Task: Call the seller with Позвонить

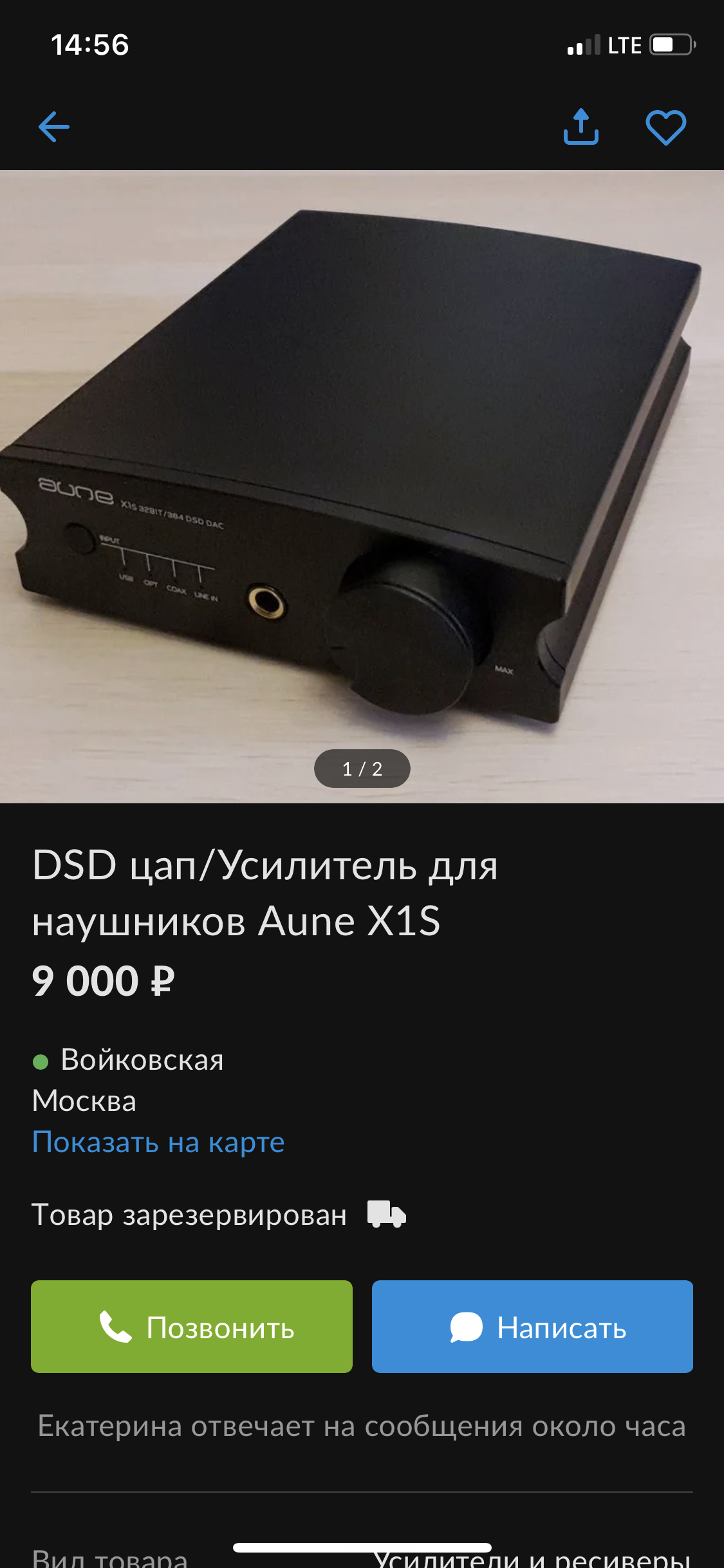Action: pyautogui.click(x=192, y=1327)
